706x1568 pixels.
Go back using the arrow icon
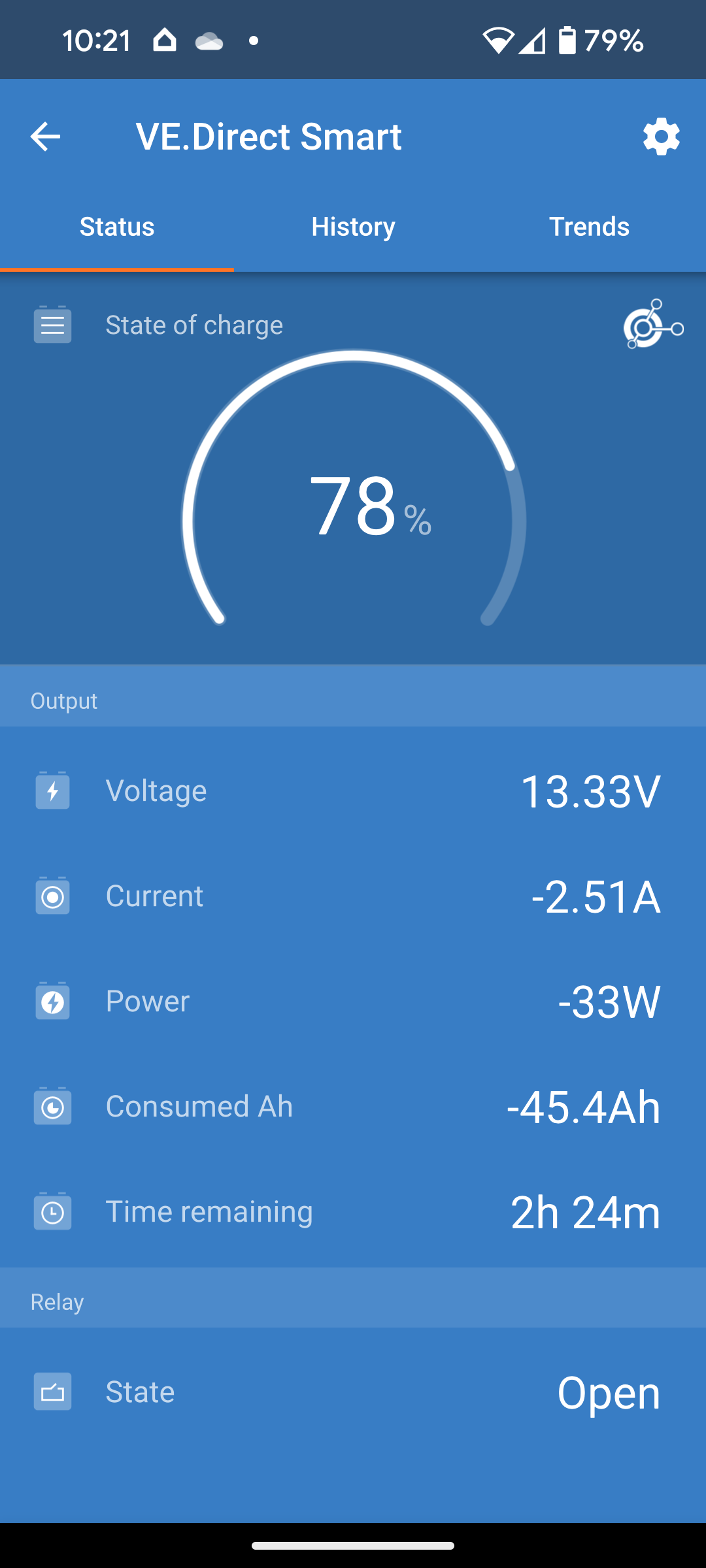tap(45, 137)
